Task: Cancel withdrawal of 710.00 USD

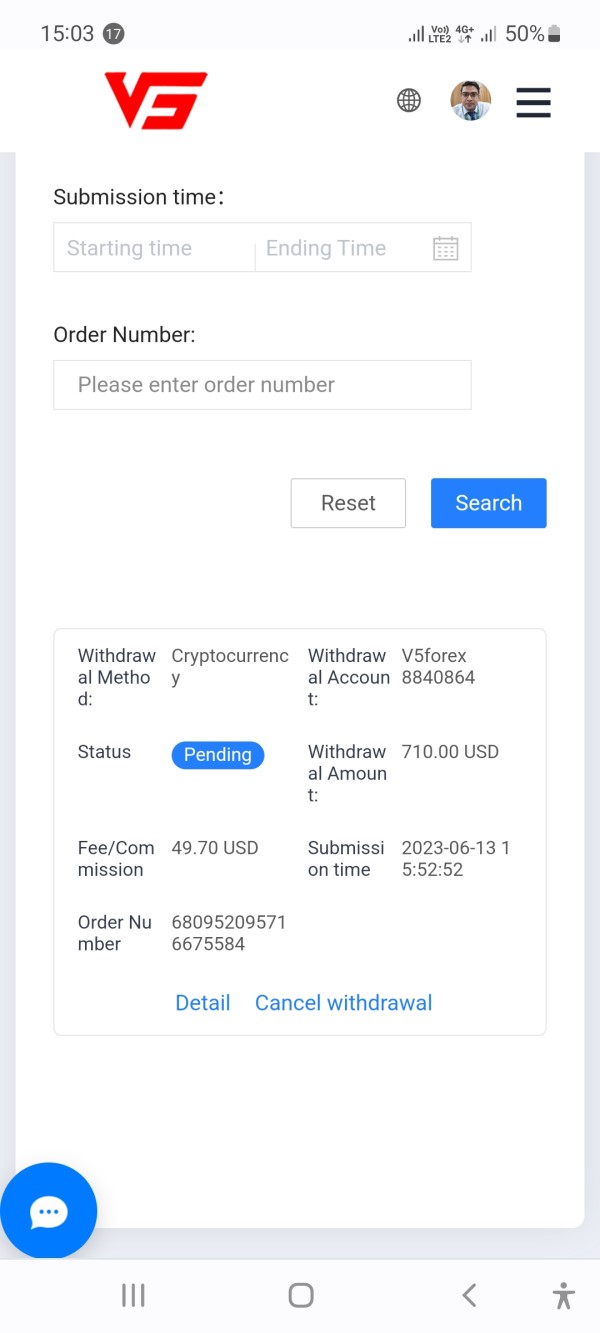Action: [x=343, y=1003]
